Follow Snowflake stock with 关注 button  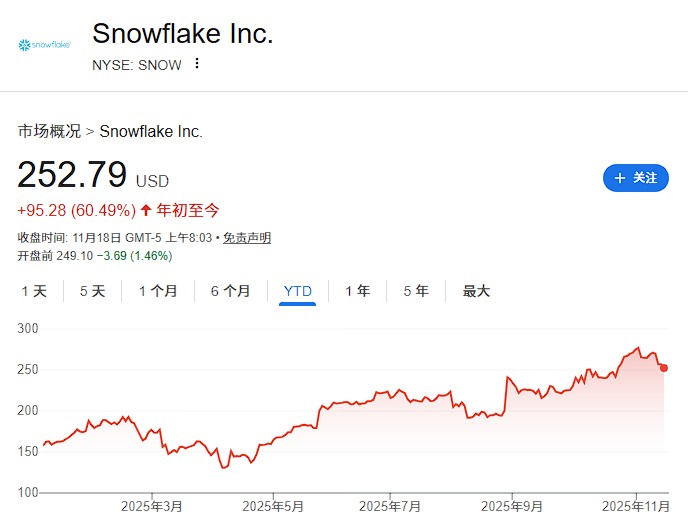(636, 178)
